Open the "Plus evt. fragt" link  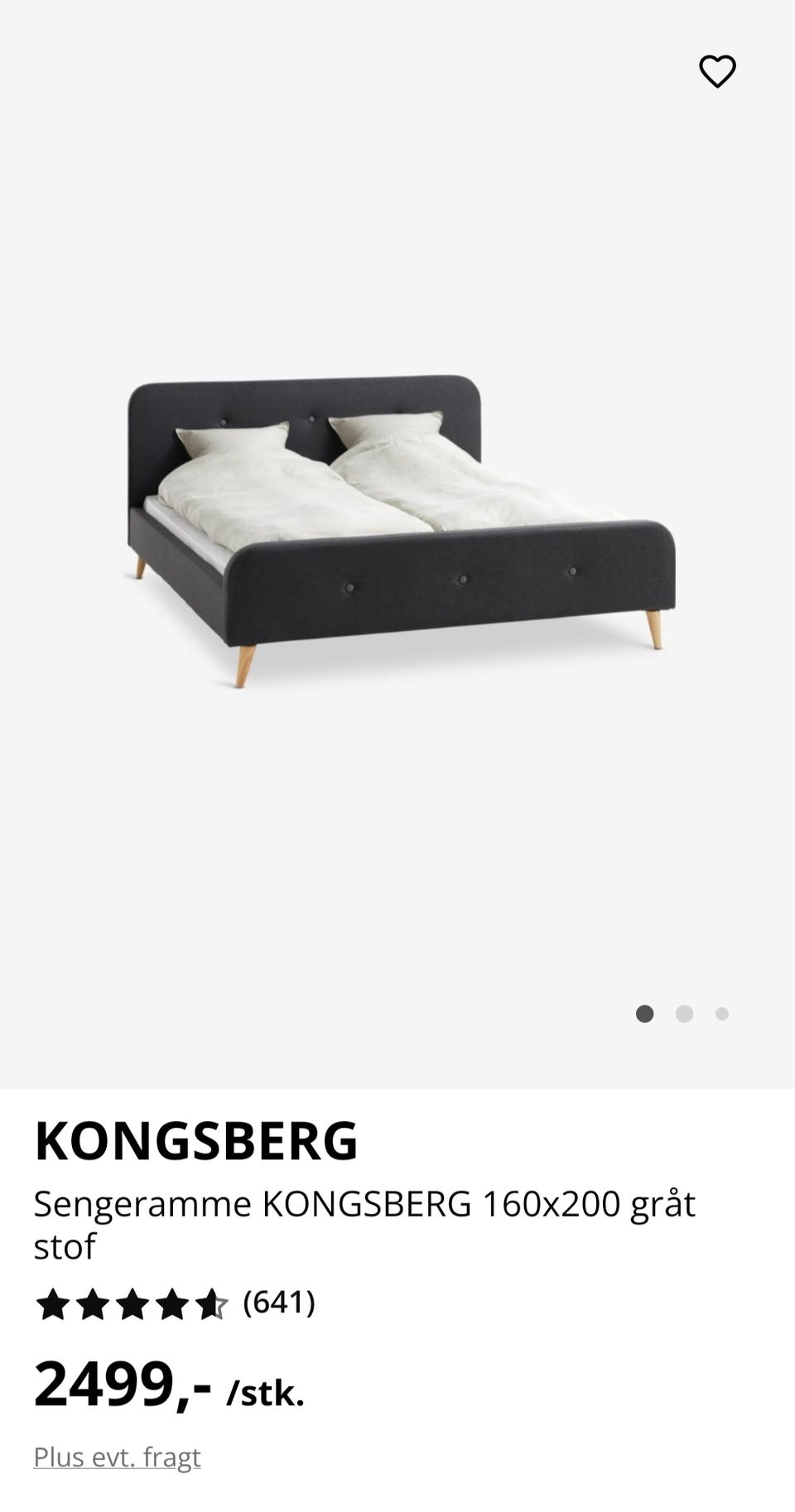pos(117,1457)
